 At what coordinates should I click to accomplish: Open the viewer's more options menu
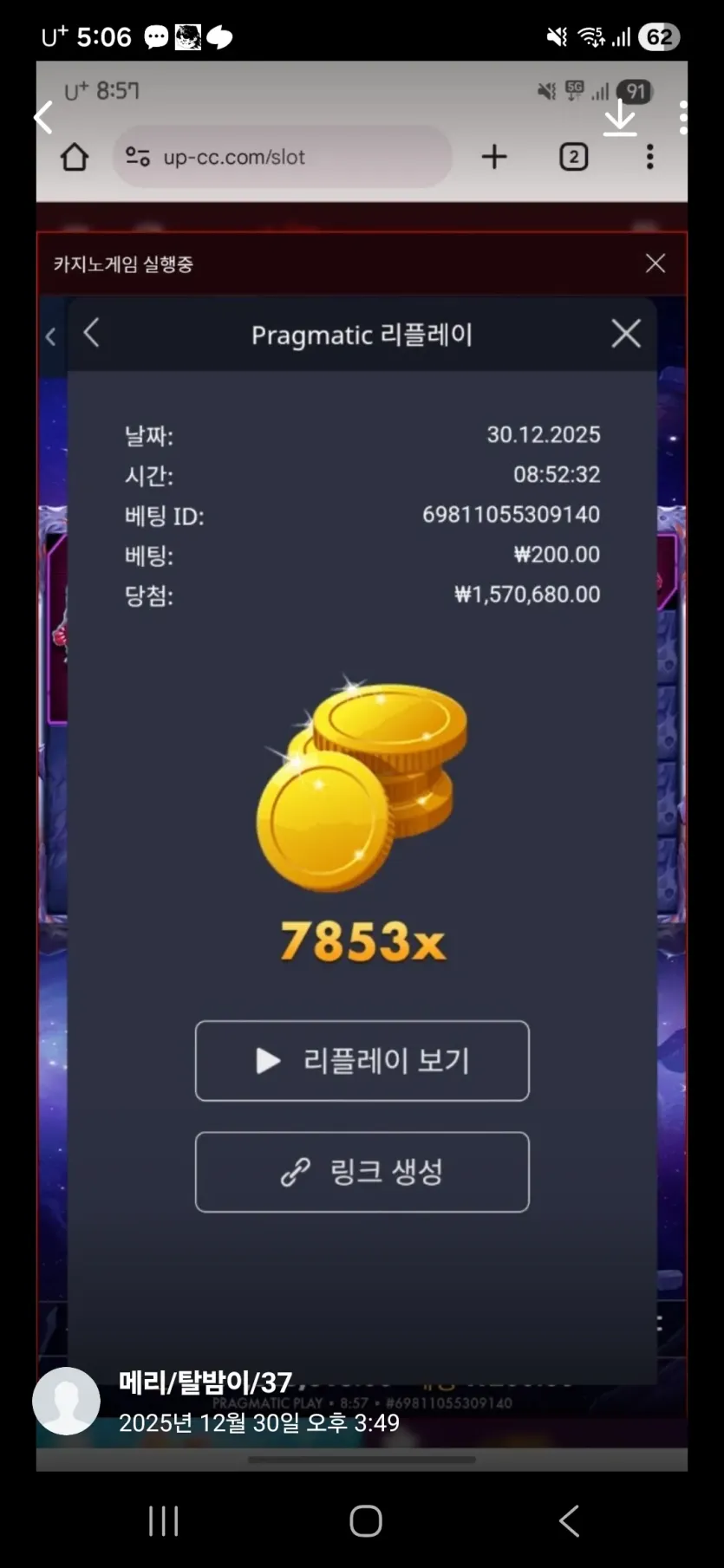click(x=683, y=117)
